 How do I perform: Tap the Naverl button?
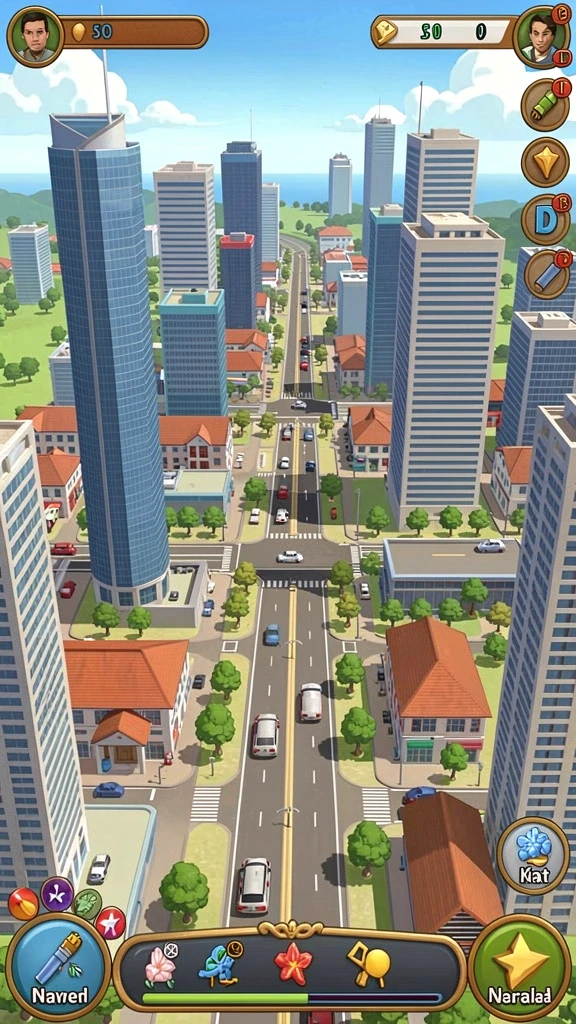pyautogui.click(x=59, y=966)
